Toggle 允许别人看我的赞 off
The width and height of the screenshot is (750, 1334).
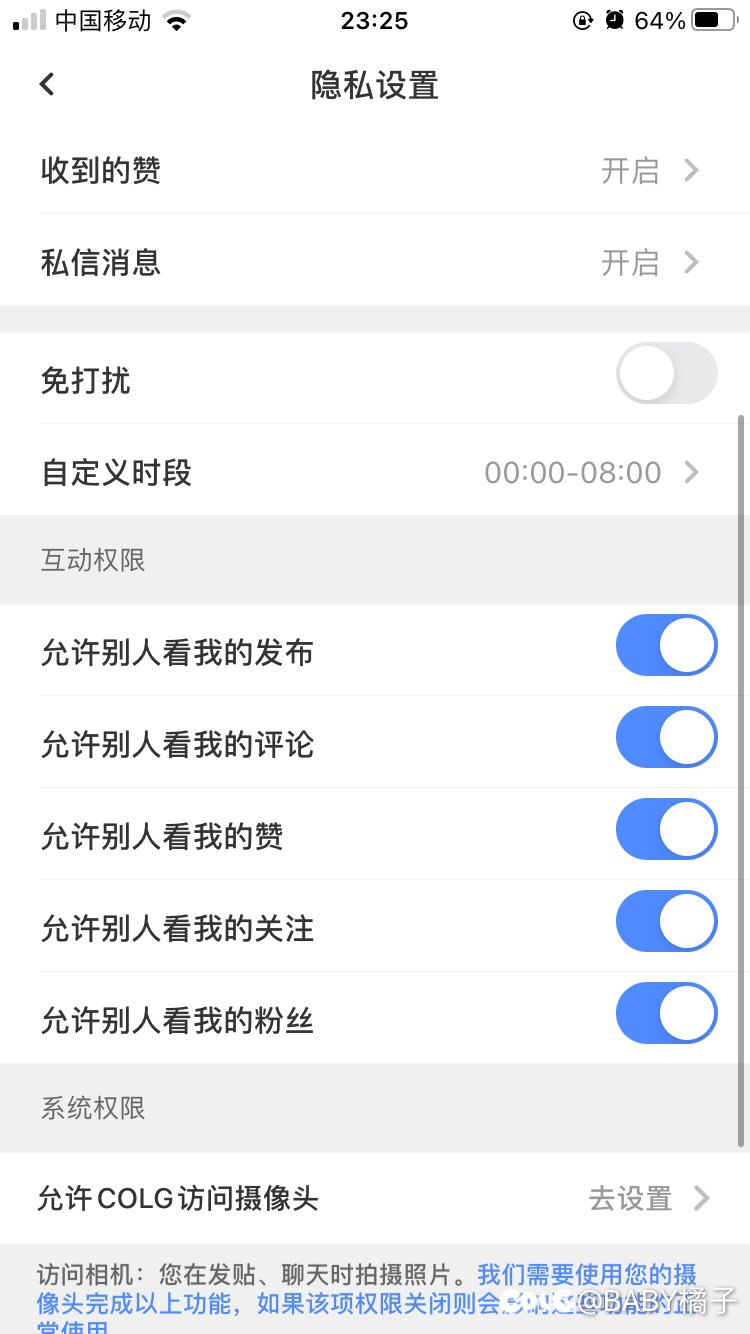coord(666,829)
